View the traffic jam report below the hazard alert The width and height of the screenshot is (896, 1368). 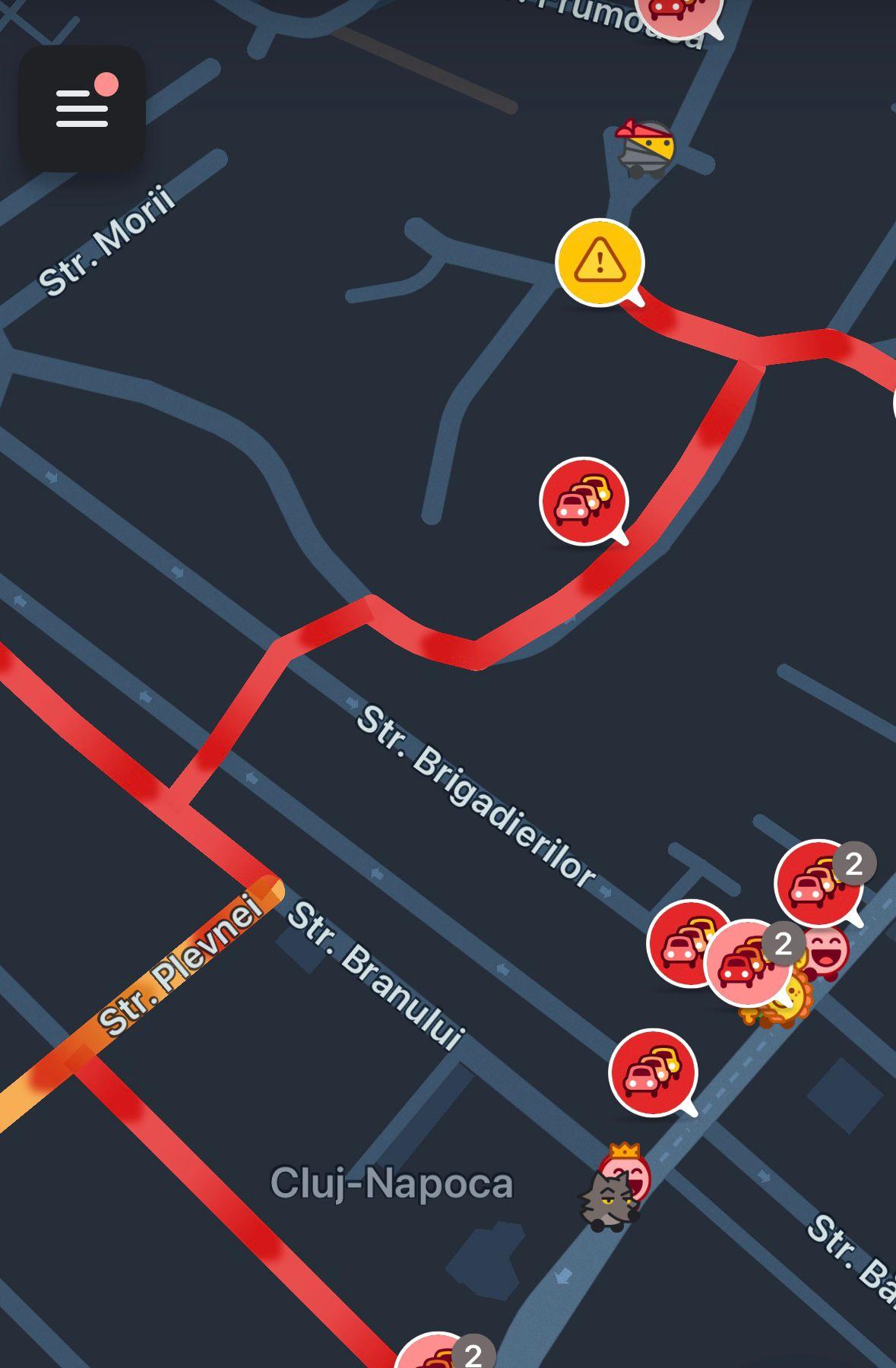pos(584,501)
